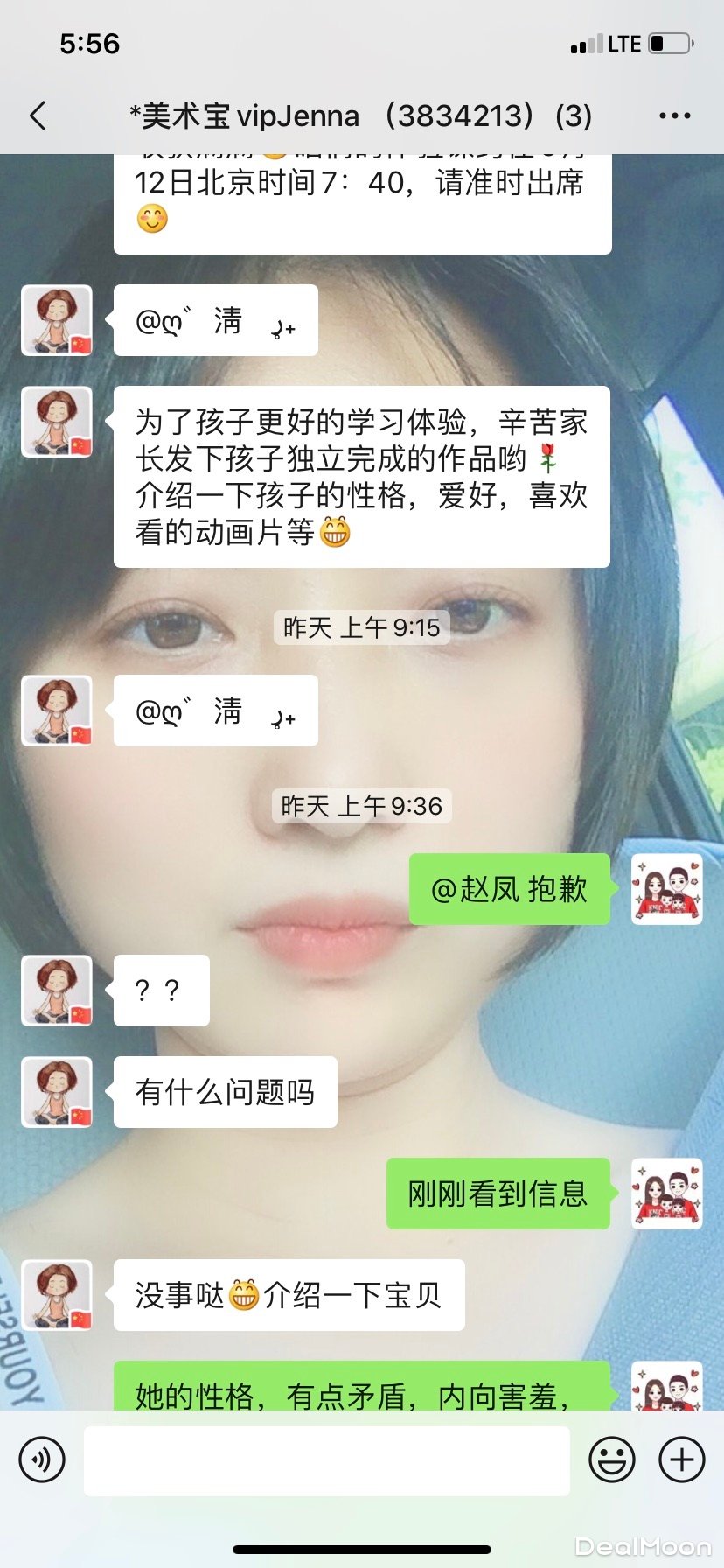724x1568 pixels.
Task: Focus the message text field
Action: click(x=326, y=1460)
